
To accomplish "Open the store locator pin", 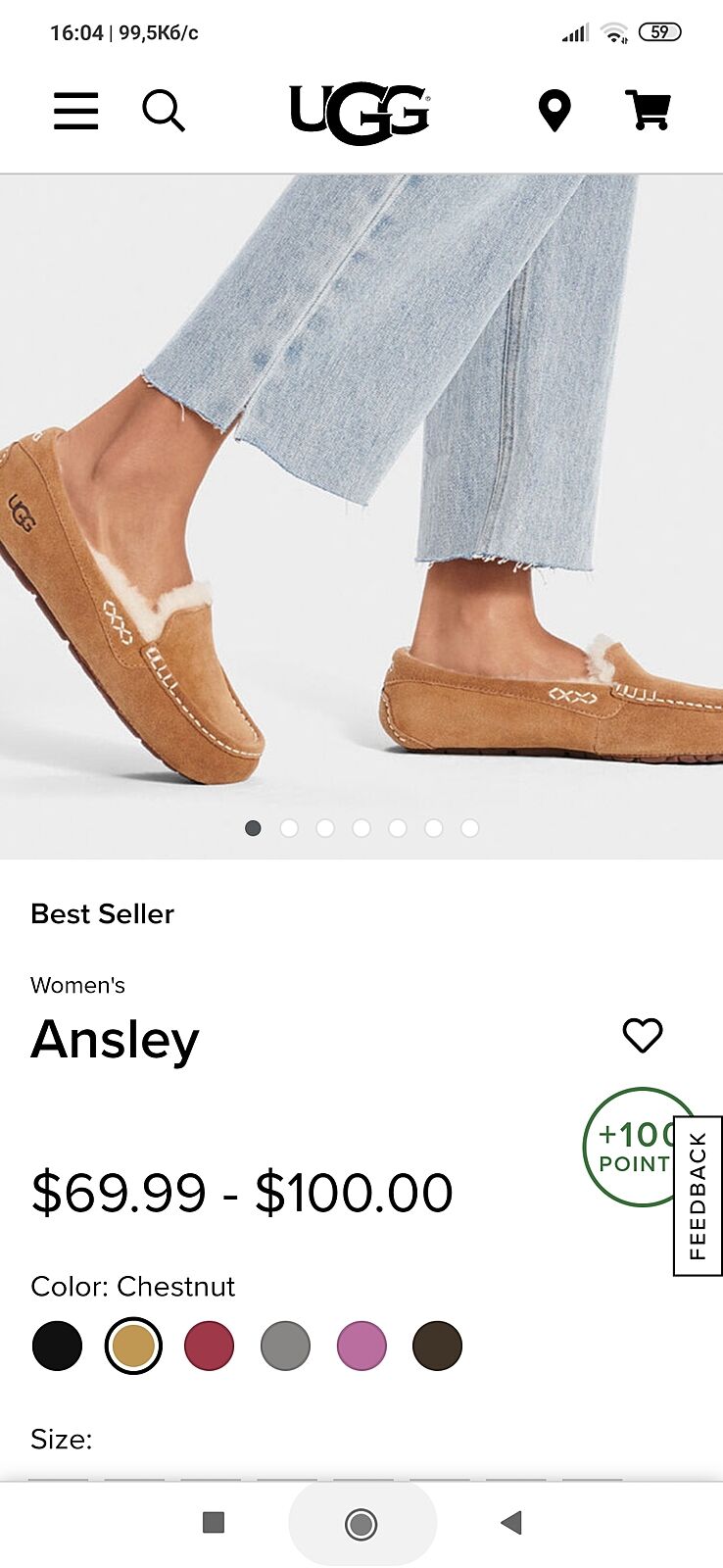I will click(554, 111).
